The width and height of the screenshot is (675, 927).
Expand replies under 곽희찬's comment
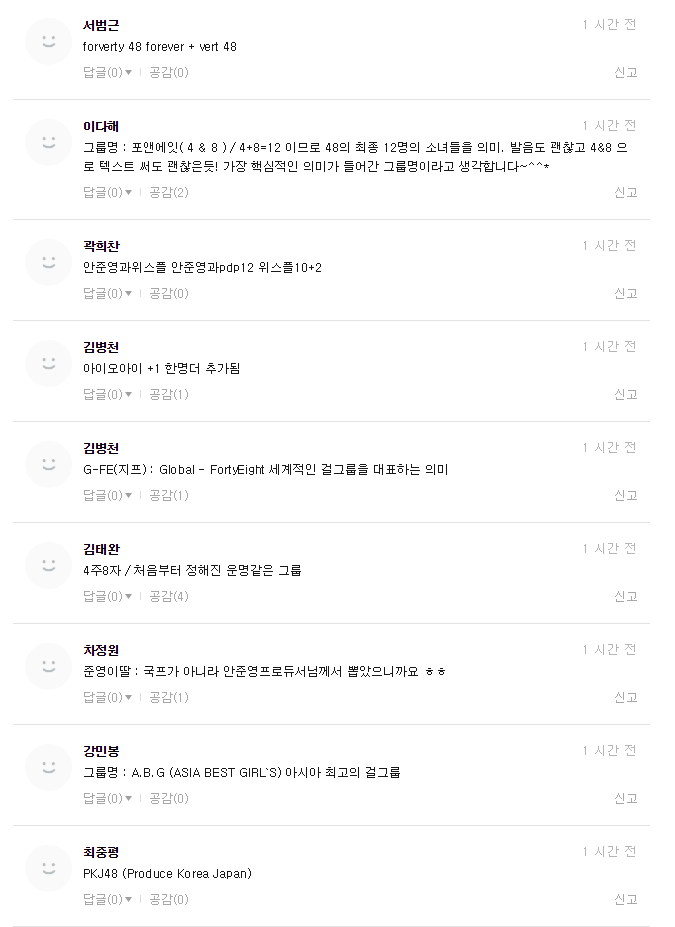click(107, 293)
